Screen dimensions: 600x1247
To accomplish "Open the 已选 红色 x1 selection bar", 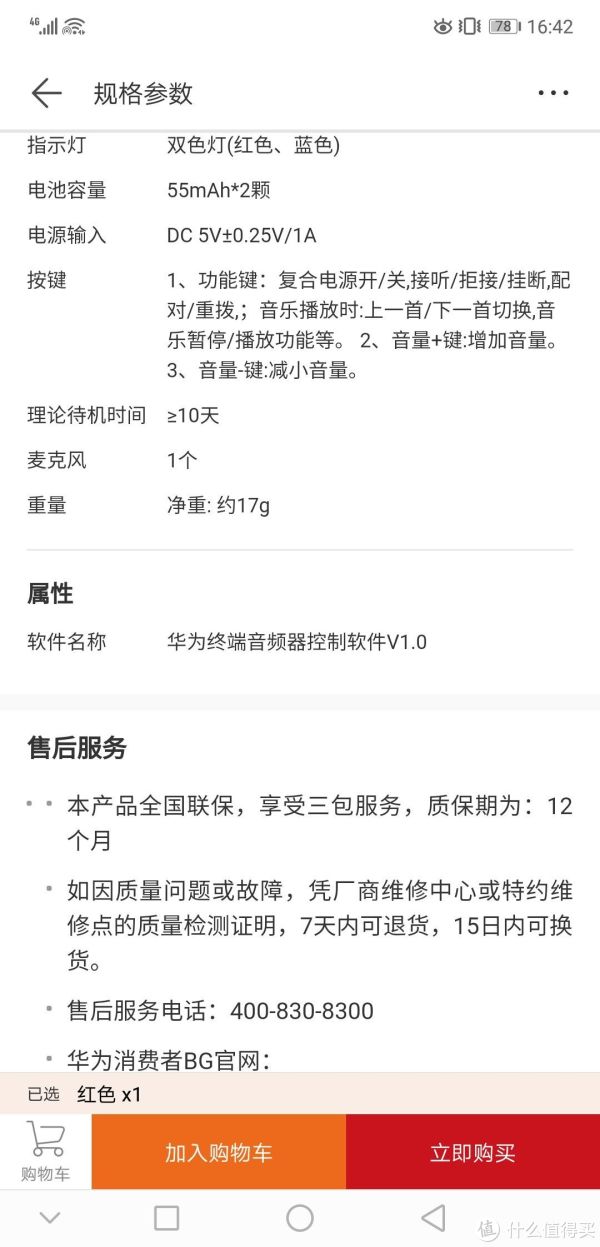I will 300,1094.
